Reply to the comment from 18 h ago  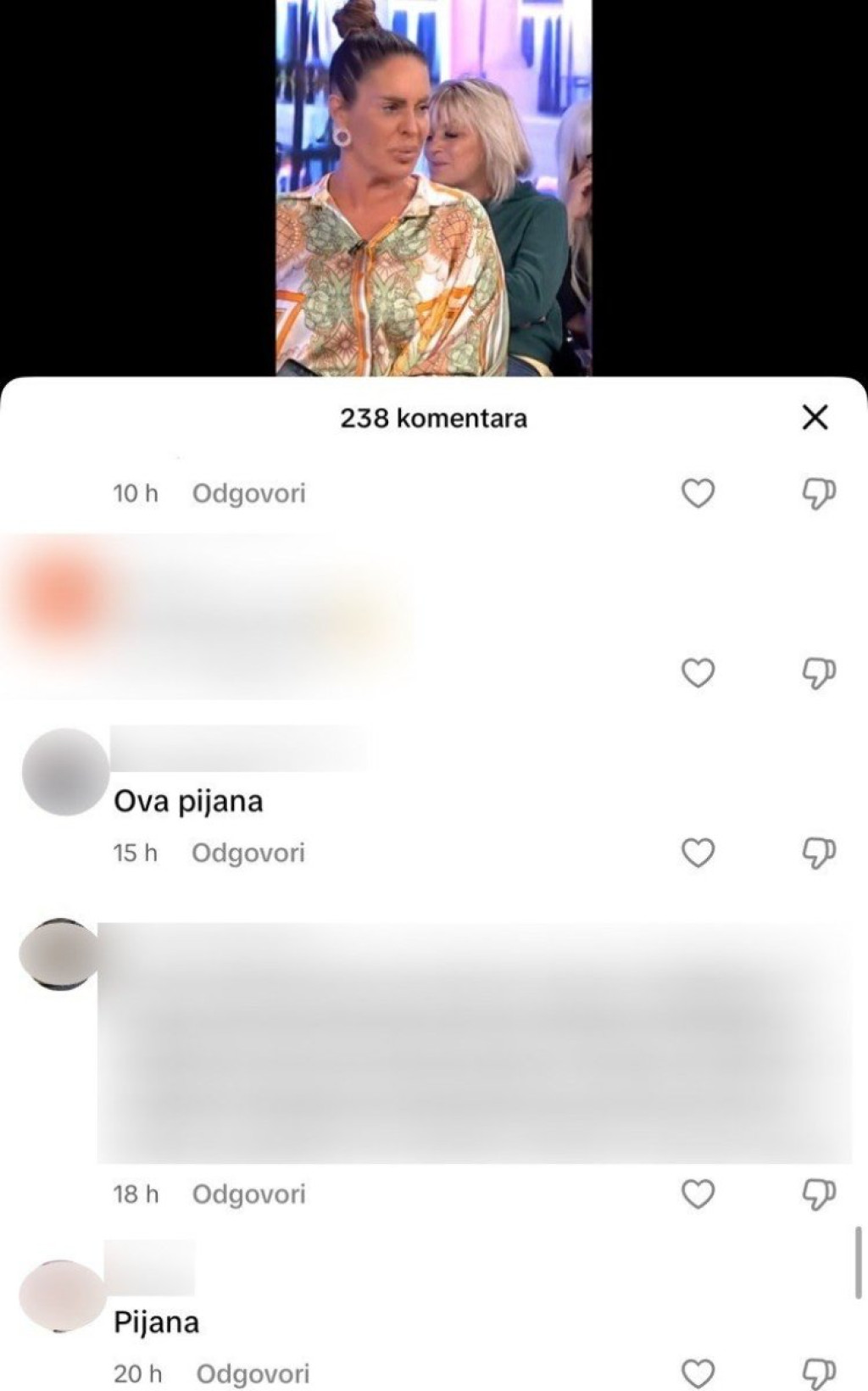(248, 1194)
